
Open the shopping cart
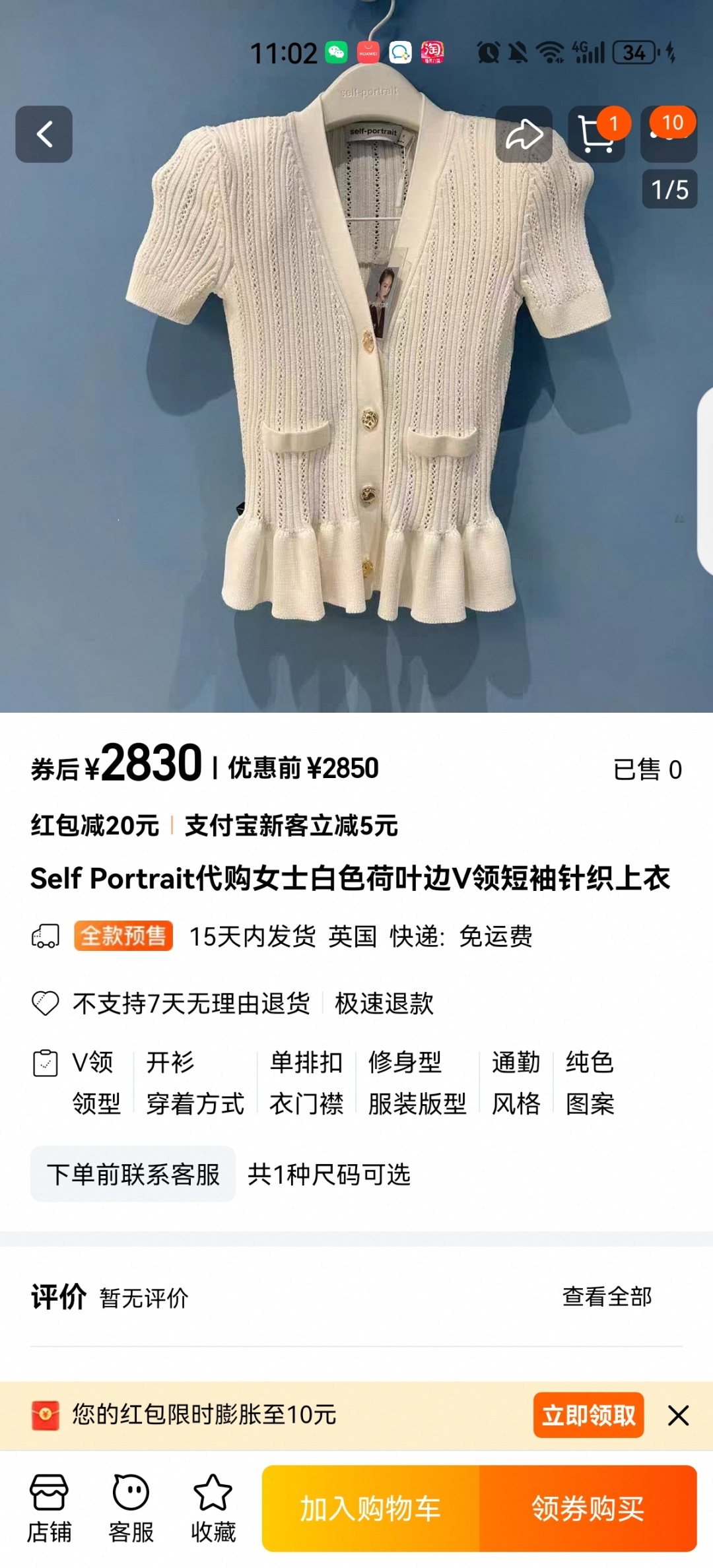pyautogui.click(x=596, y=134)
